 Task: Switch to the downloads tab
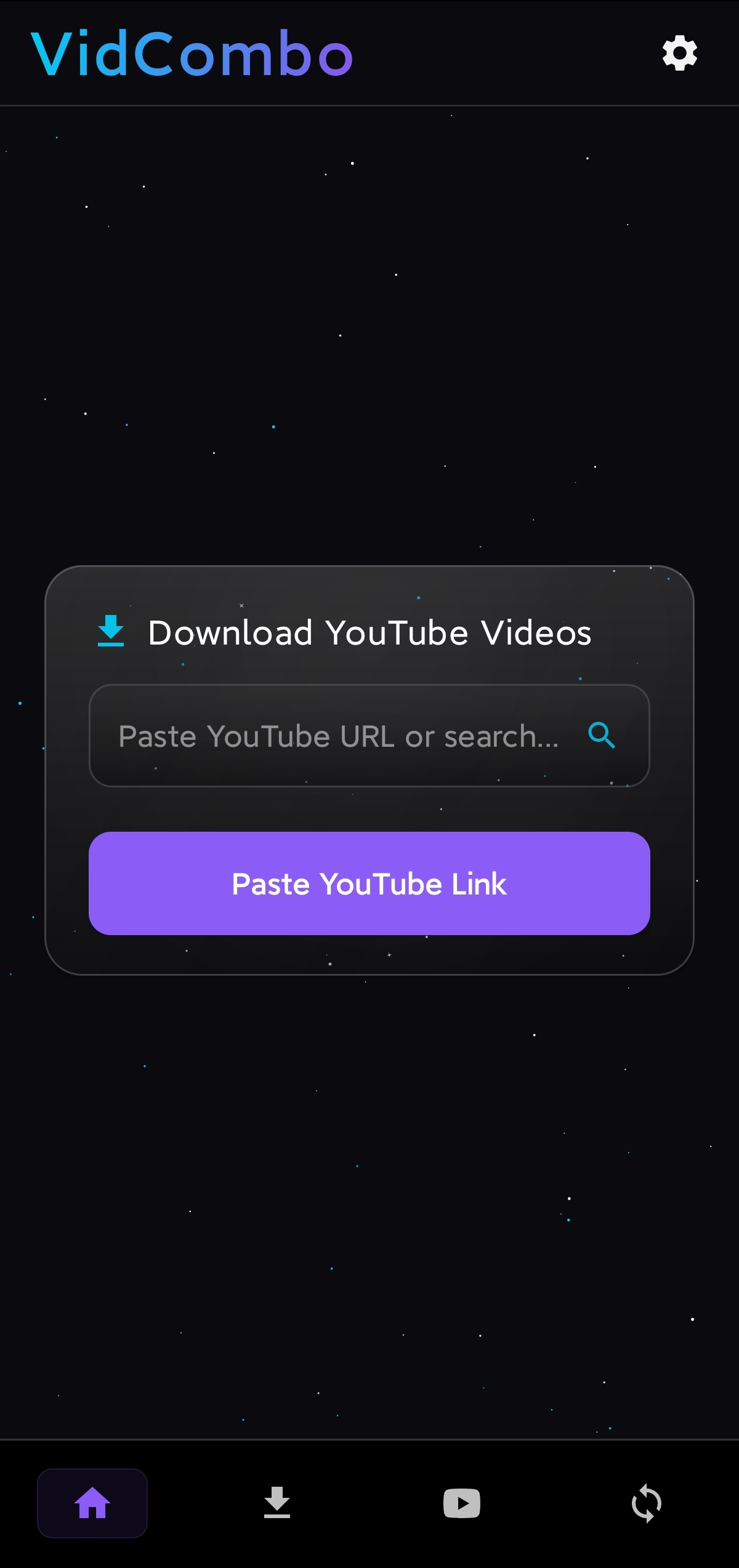point(277,1503)
